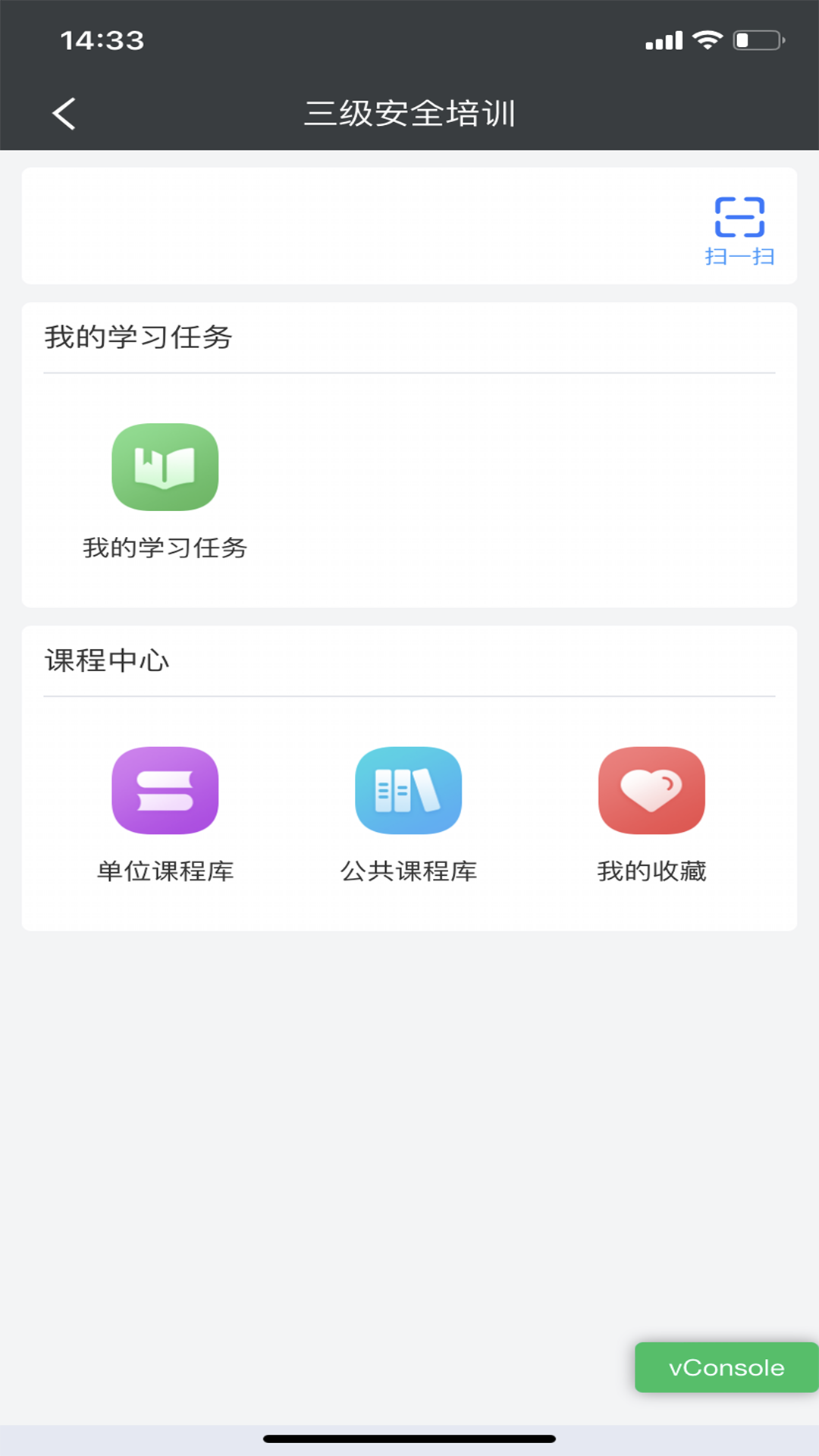Open the 扫一扫 scanner
Image resolution: width=819 pixels, height=1456 pixels.
tap(739, 229)
